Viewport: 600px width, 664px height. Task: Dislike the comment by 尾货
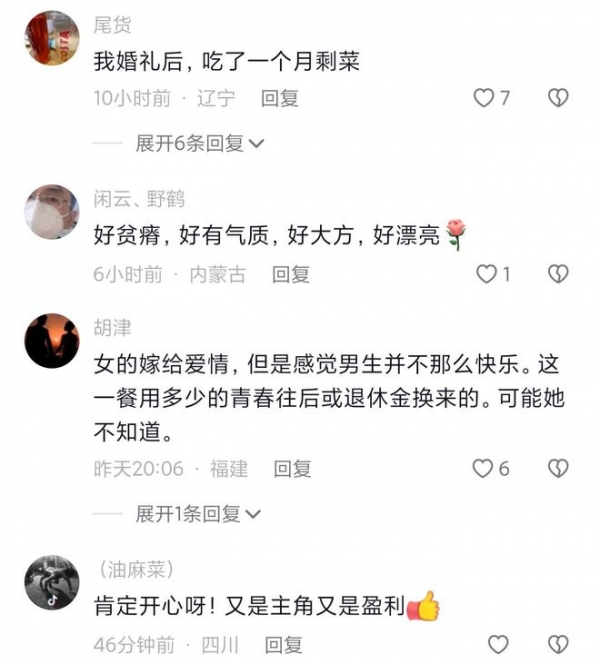[559, 98]
